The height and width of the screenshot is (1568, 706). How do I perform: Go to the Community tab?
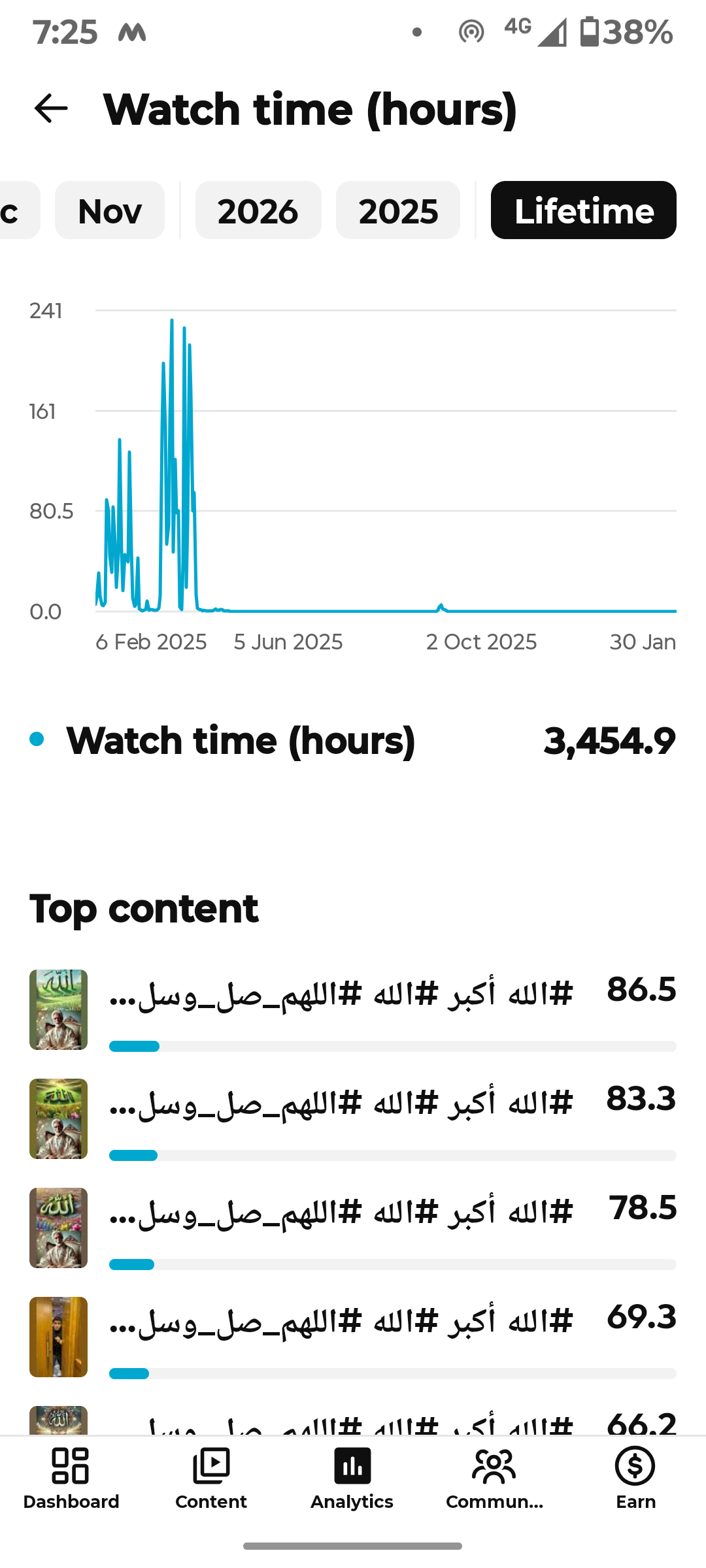pos(494,1478)
